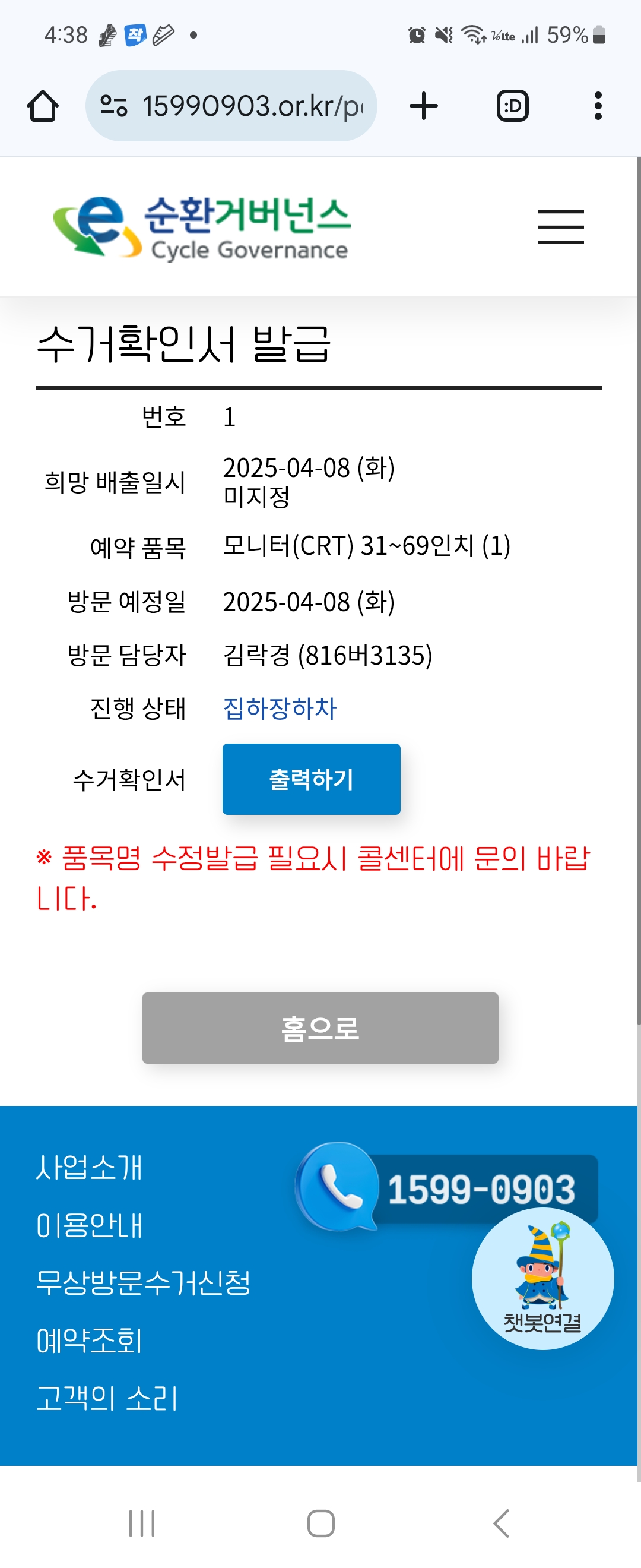
Task: Call 1599-0903 via phone banner
Action: (x=447, y=1187)
